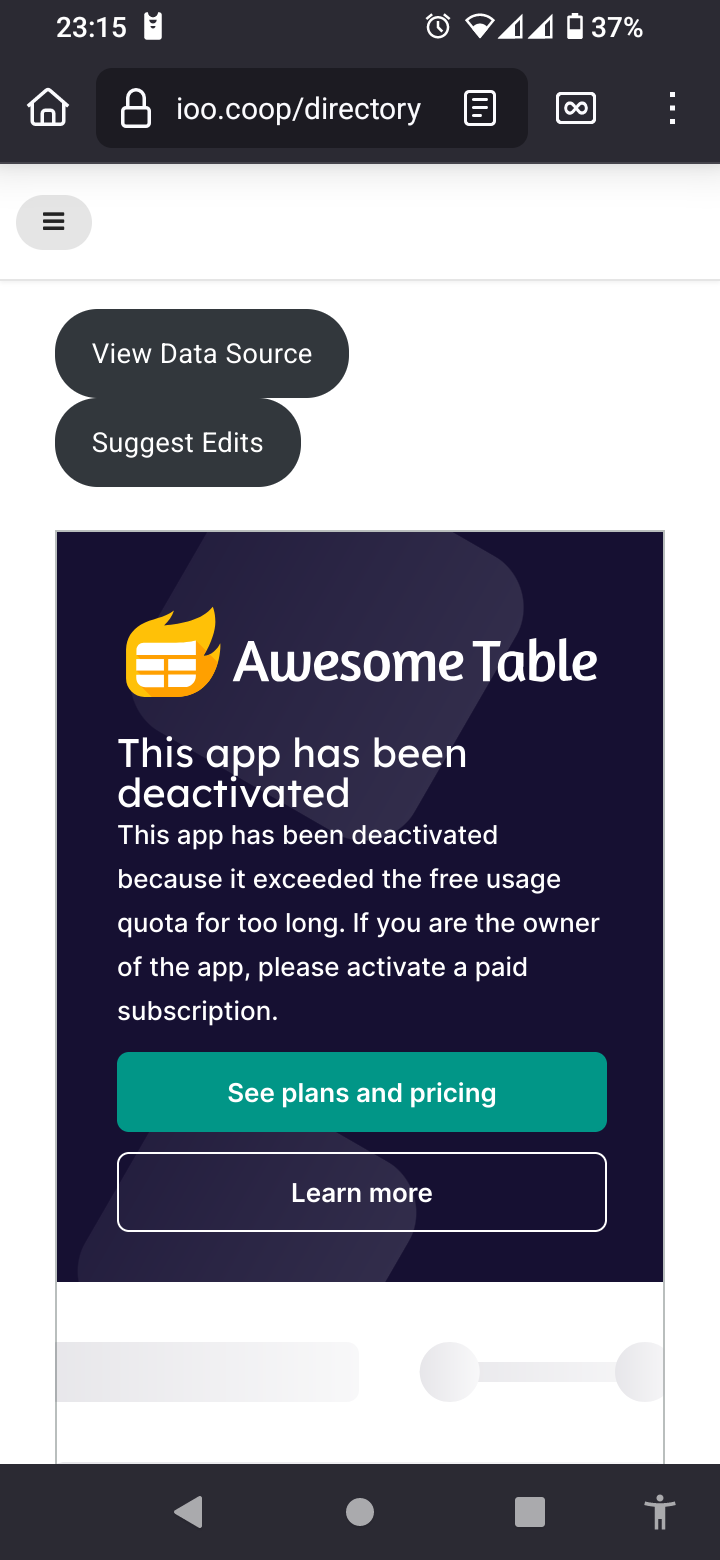Go to the browser home page

47,108
